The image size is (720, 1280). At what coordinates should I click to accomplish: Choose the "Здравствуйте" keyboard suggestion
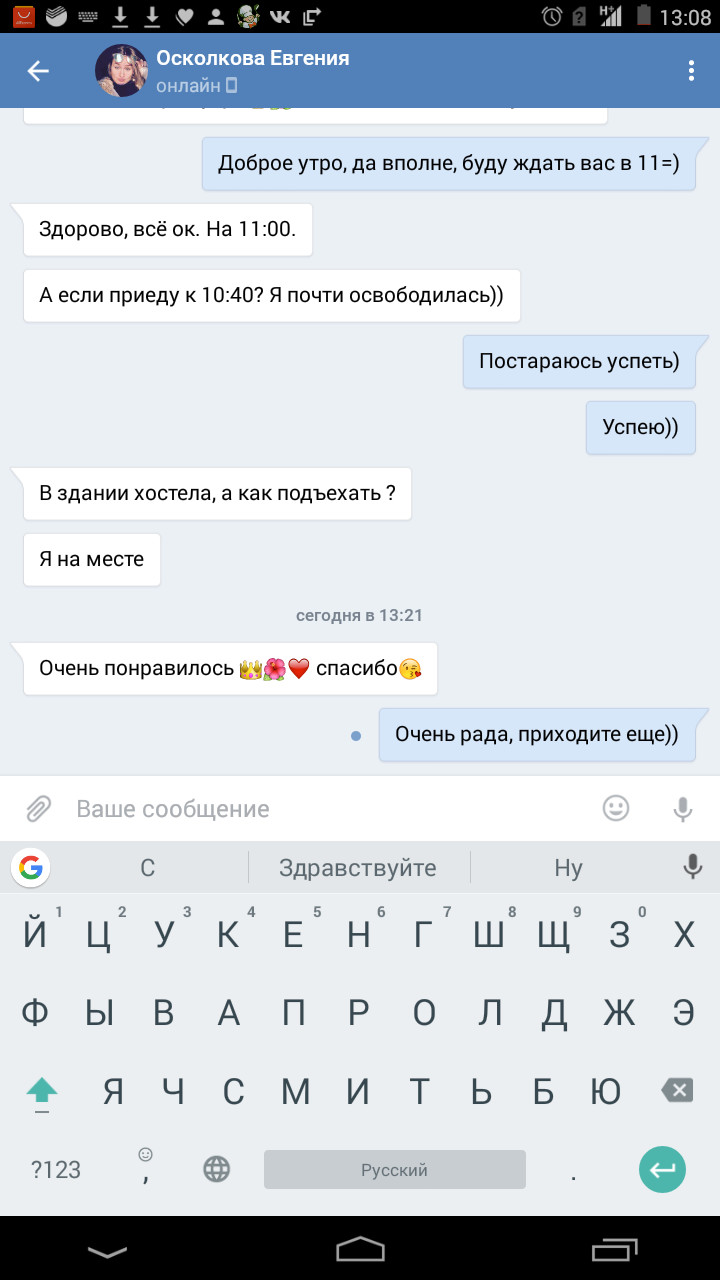358,867
